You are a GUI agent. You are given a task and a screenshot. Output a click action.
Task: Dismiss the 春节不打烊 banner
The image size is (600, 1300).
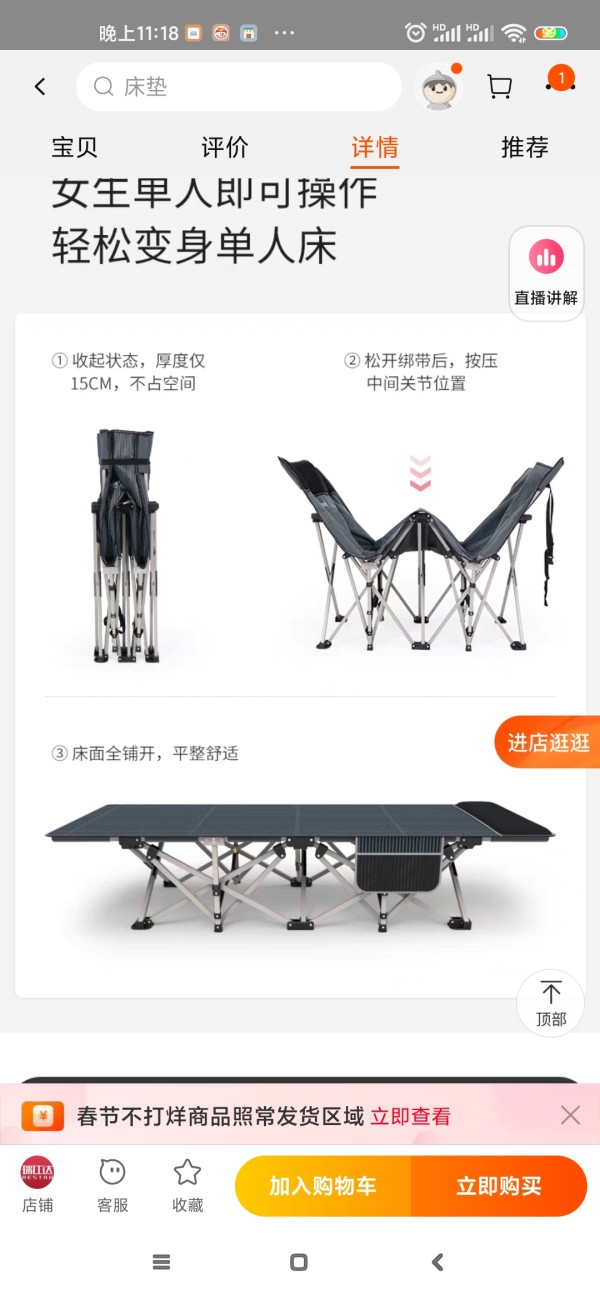(x=570, y=1115)
